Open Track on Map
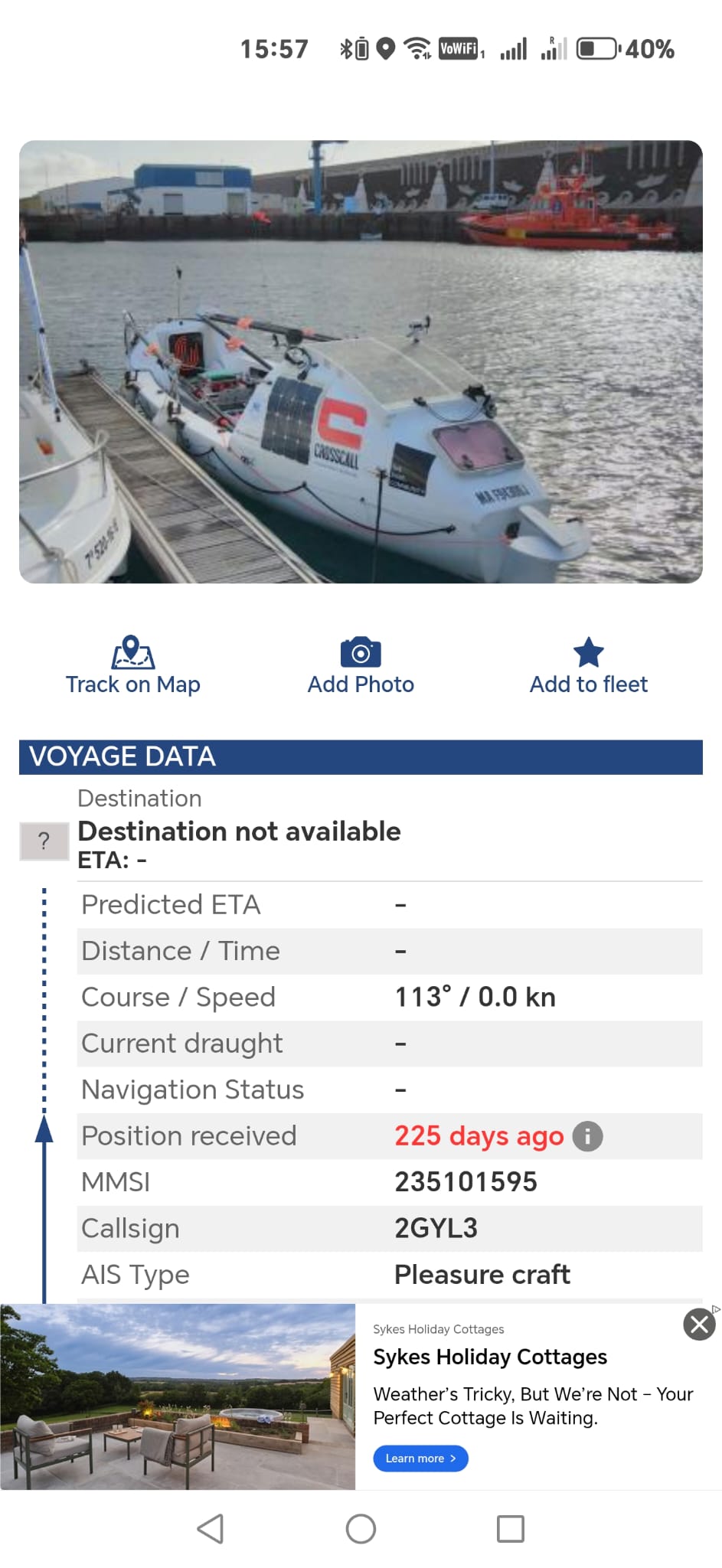The width and height of the screenshot is (722, 1568). click(132, 666)
